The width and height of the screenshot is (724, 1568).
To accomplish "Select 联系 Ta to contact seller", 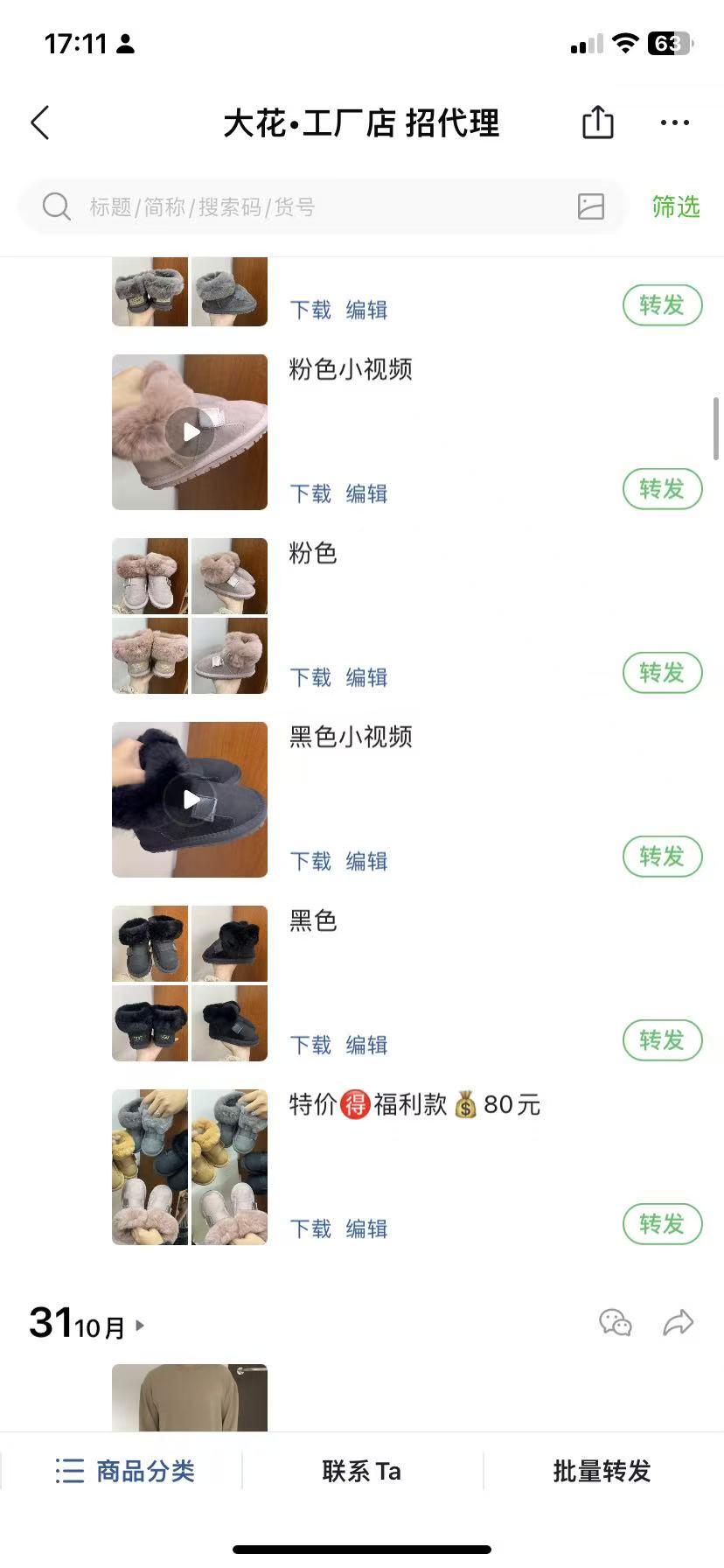I will [x=362, y=1472].
